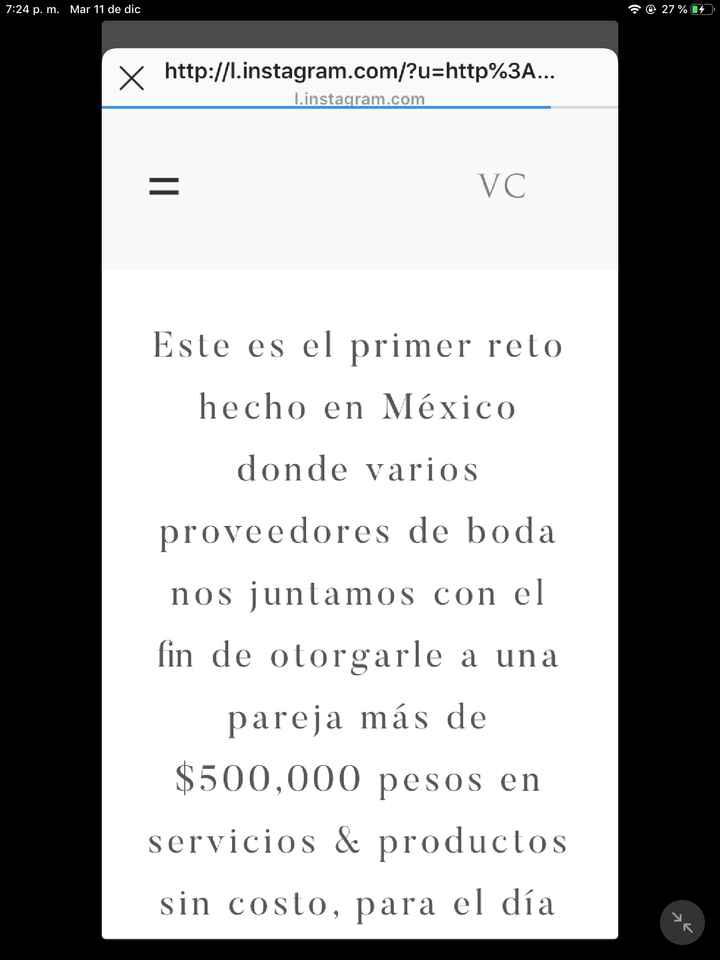Collapse the browser view using diagonal arrows
Image resolution: width=720 pixels, height=960 pixels.
682,922
